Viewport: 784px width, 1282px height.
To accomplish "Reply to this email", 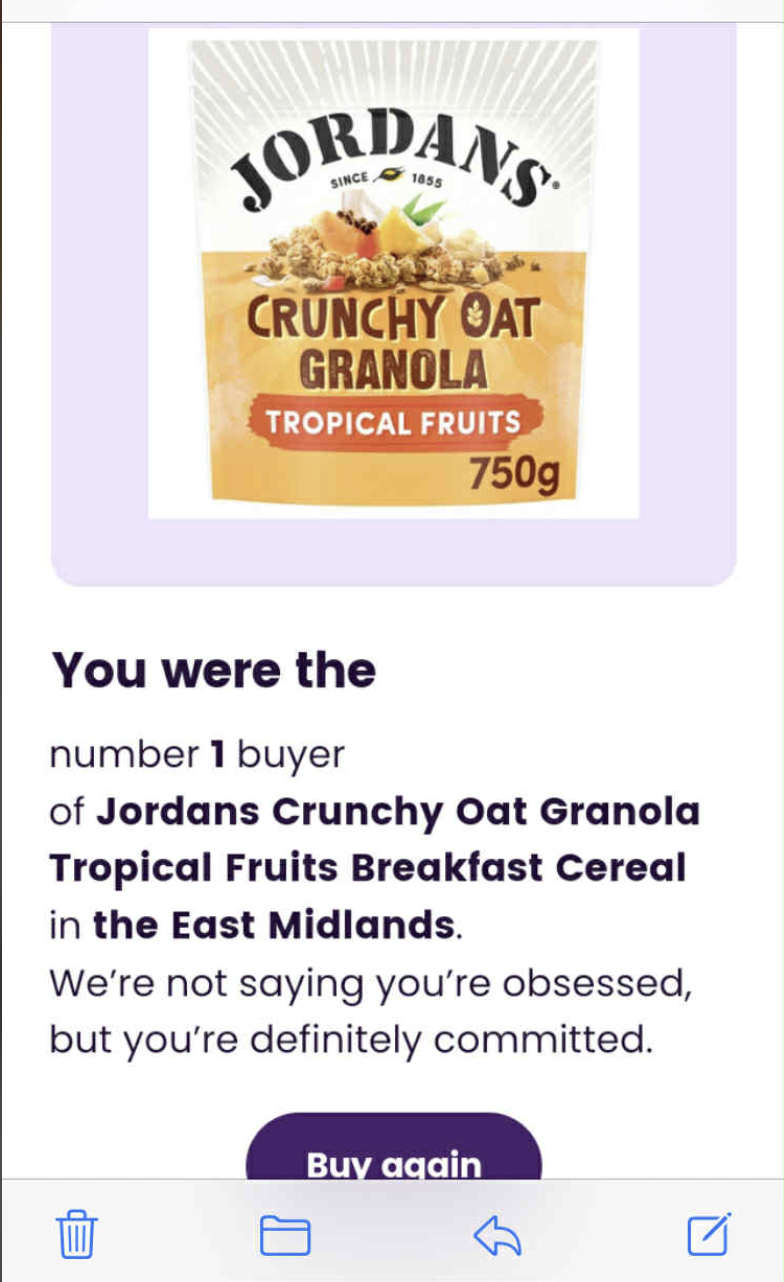I will pyautogui.click(x=497, y=1235).
